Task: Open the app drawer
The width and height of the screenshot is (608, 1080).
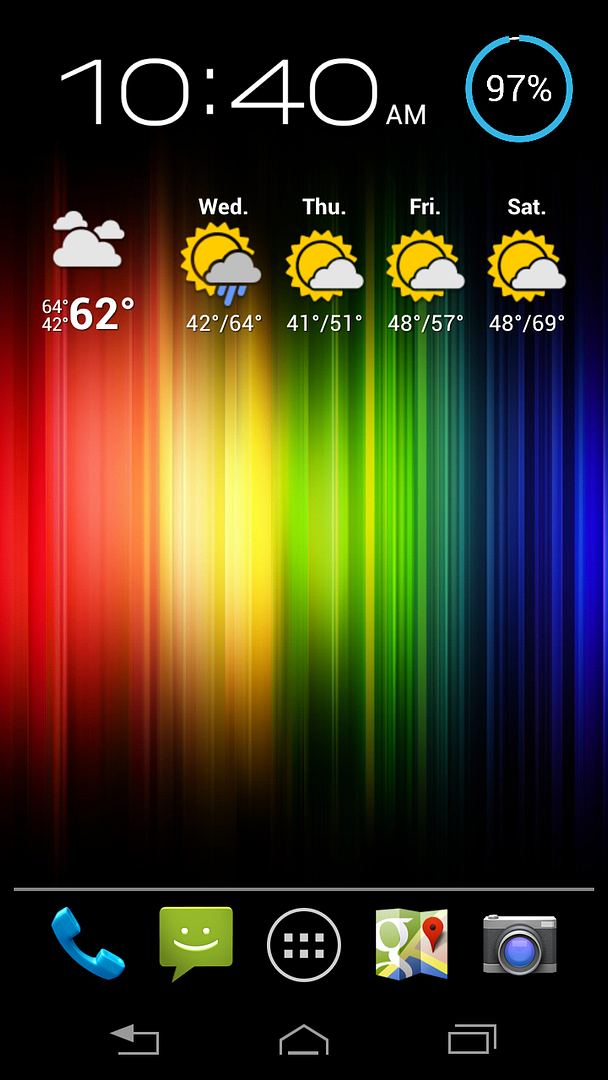Action: pos(304,944)
